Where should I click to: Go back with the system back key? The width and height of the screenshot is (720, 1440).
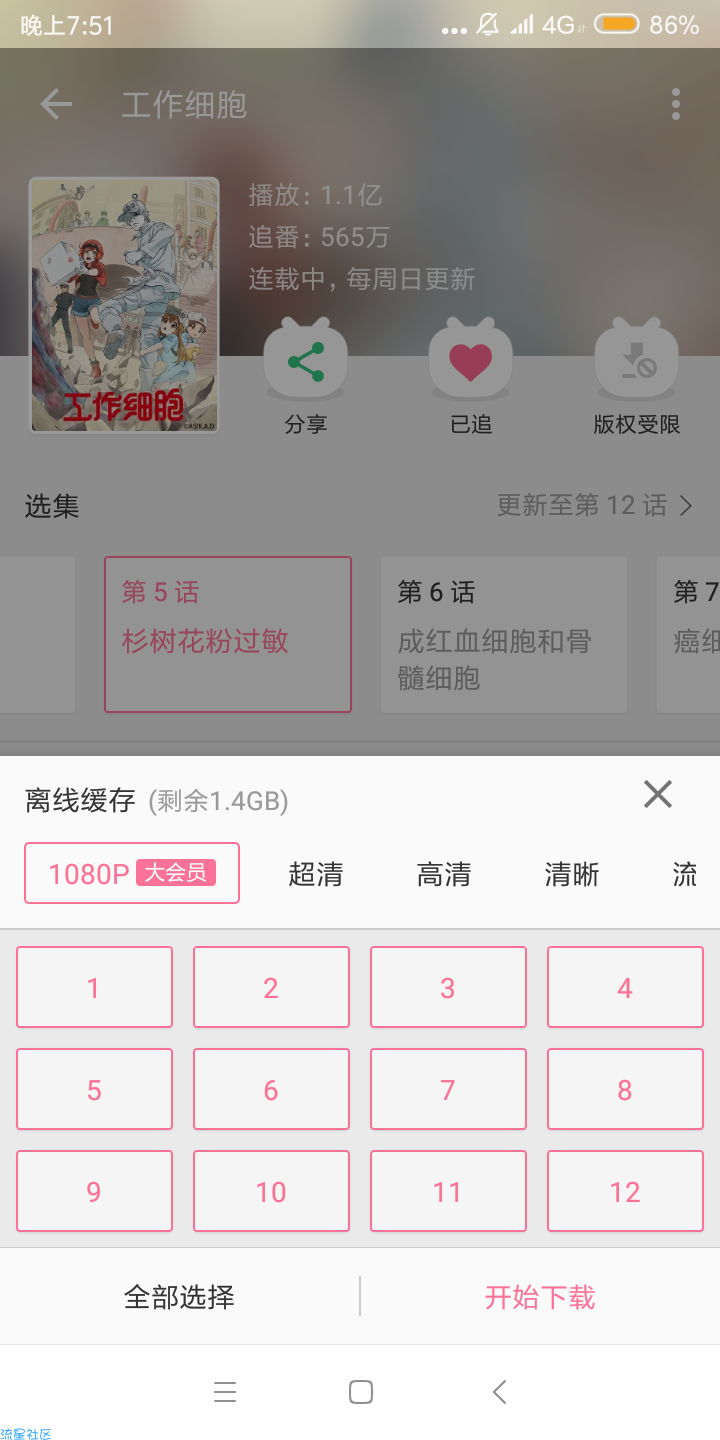(x=500, y=1391)
